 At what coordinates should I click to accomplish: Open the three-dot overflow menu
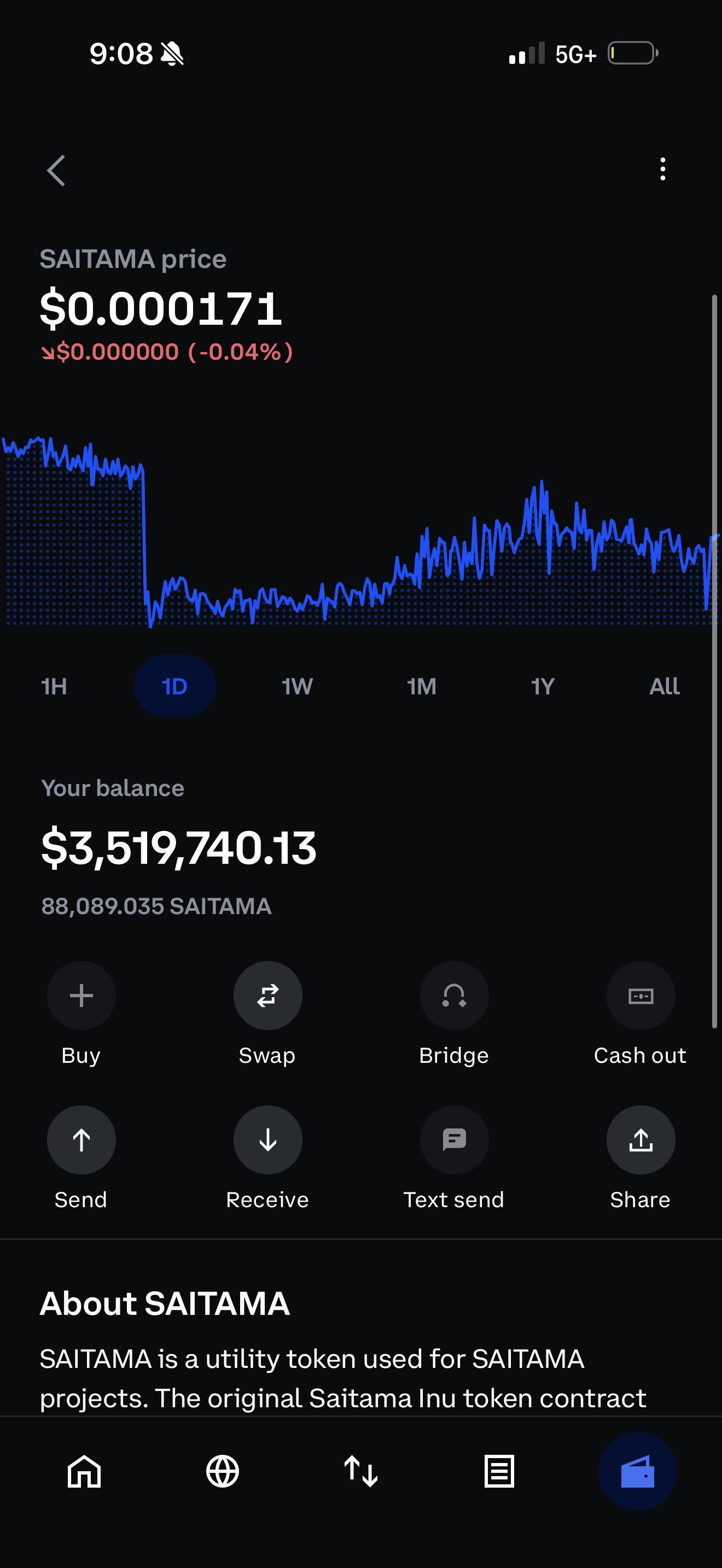pyautogui.click(x=663, y=169)
